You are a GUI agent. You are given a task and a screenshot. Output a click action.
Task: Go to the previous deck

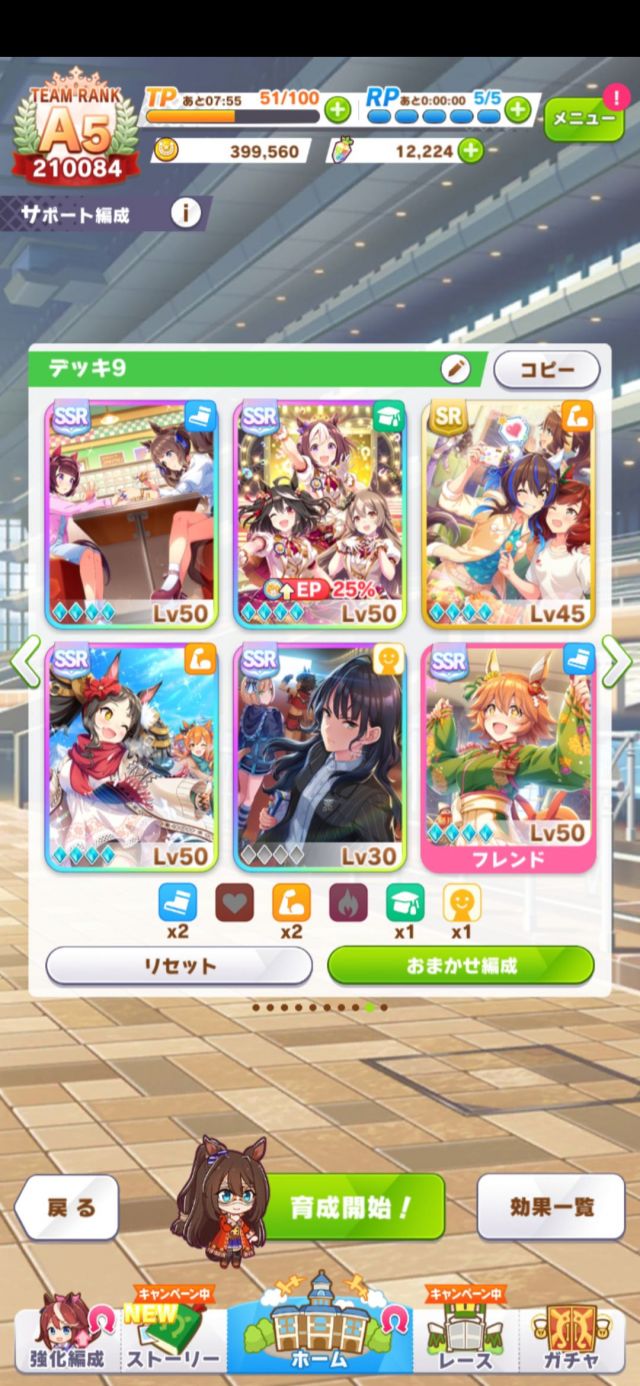(x=24, y=660)
